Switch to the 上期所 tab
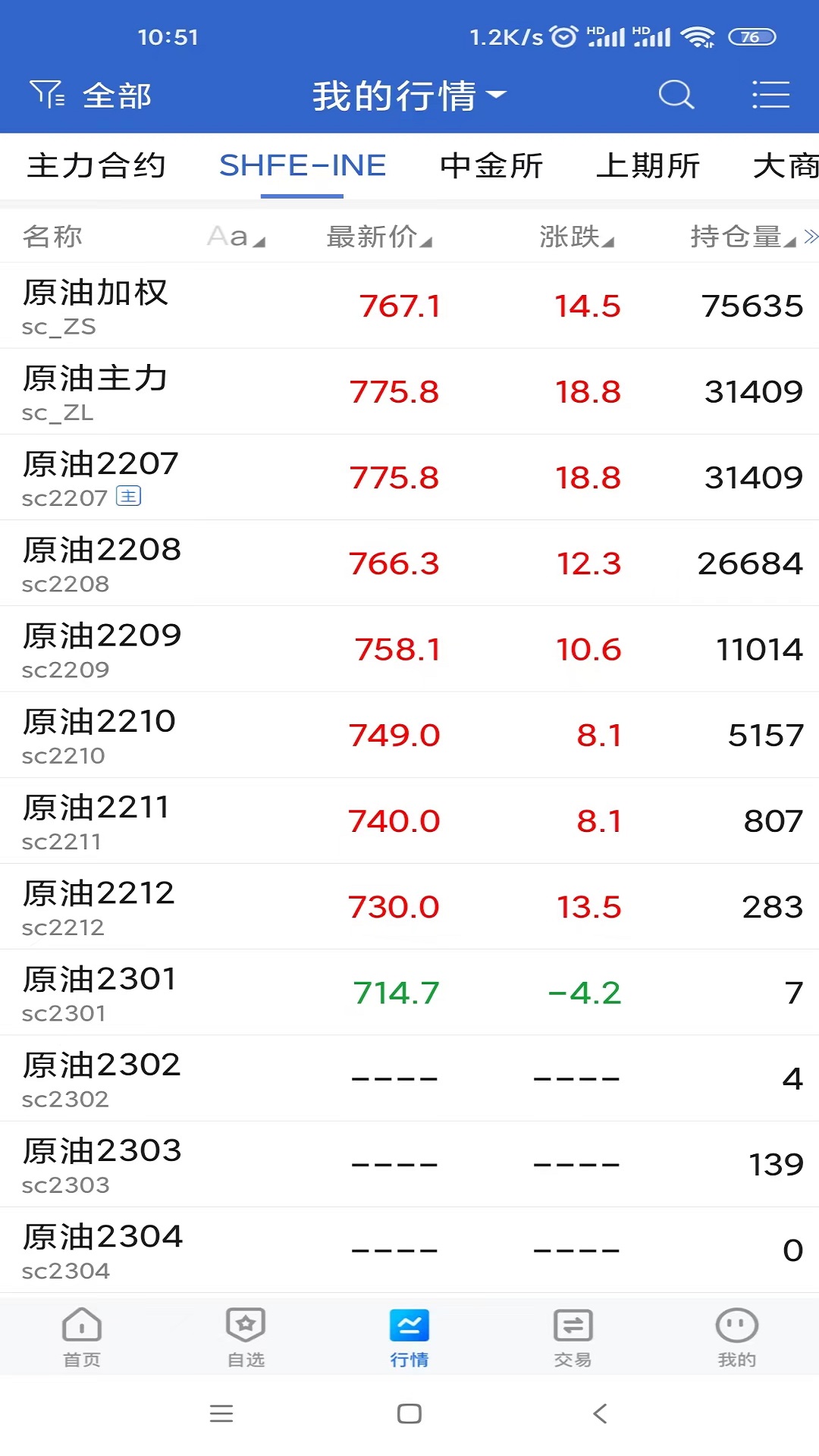819x1456 pixels. coord(648,165)
